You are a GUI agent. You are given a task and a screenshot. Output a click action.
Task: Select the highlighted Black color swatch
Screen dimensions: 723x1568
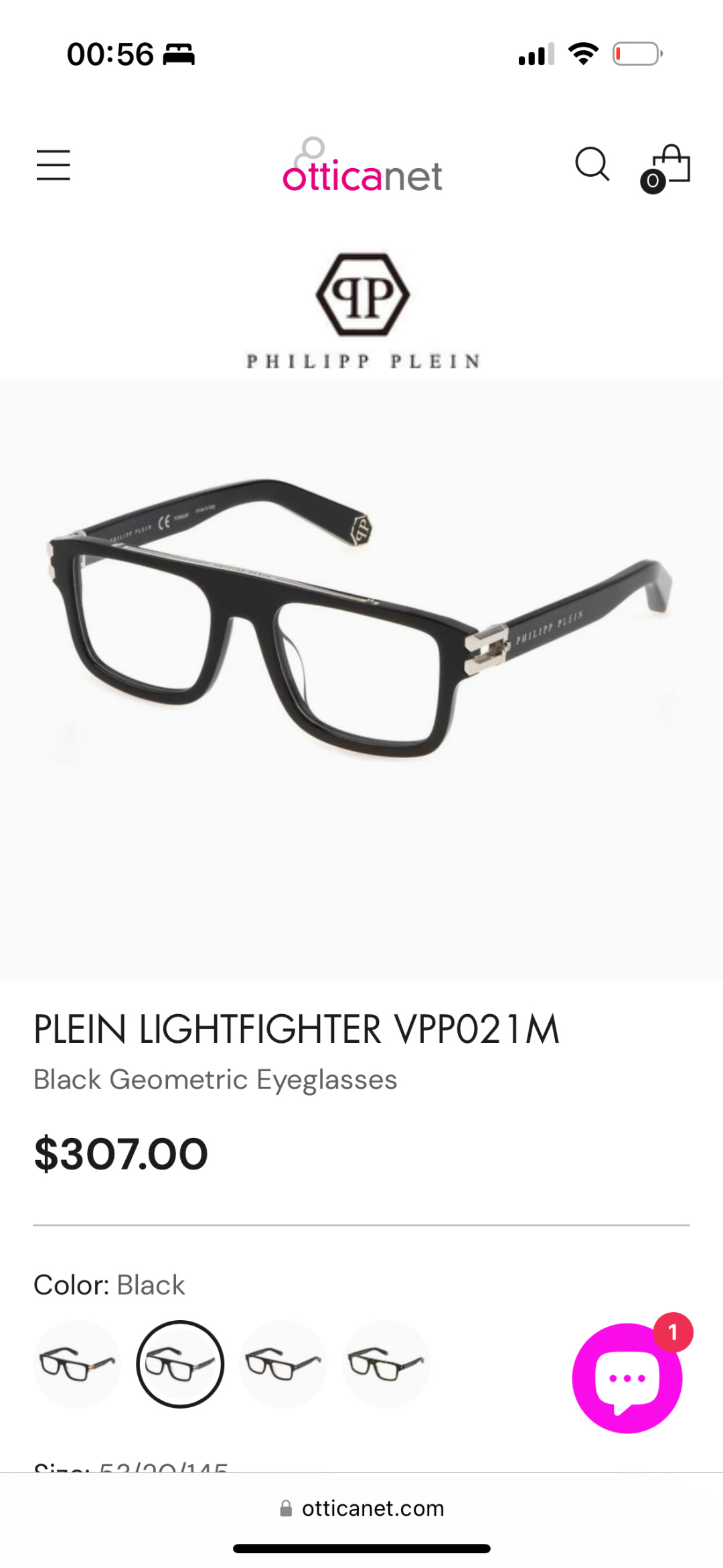180,1364
